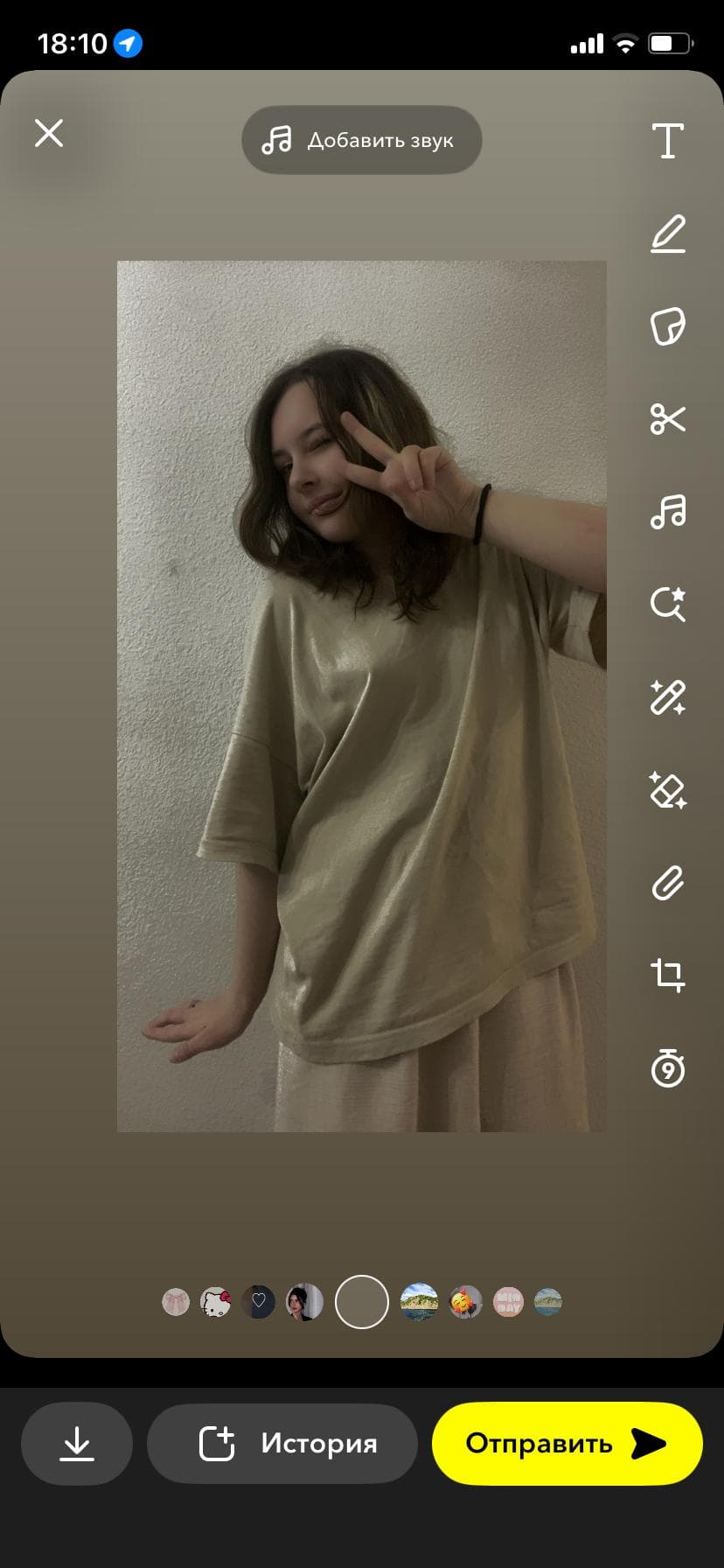Select the pink bow filter

pyautogui.click(x=176, y=1302)
